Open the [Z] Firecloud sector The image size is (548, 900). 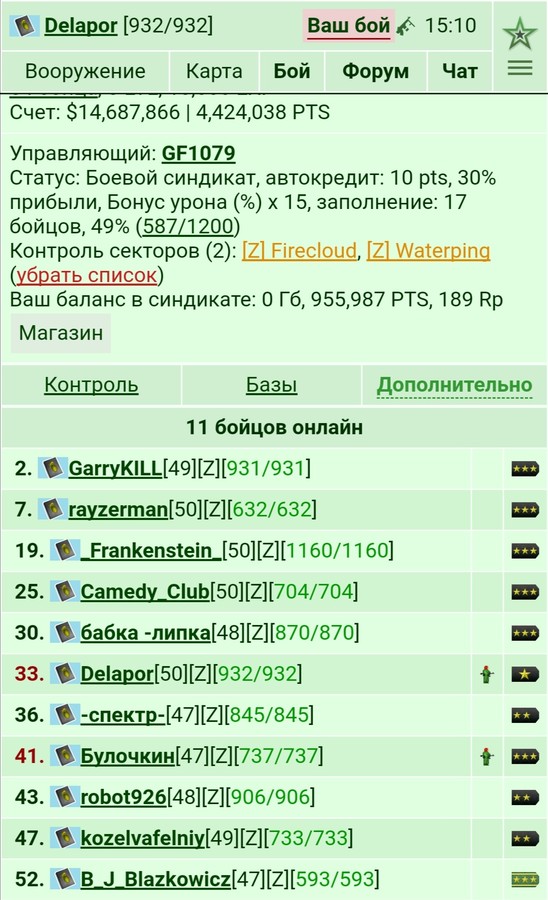point(300,251)
